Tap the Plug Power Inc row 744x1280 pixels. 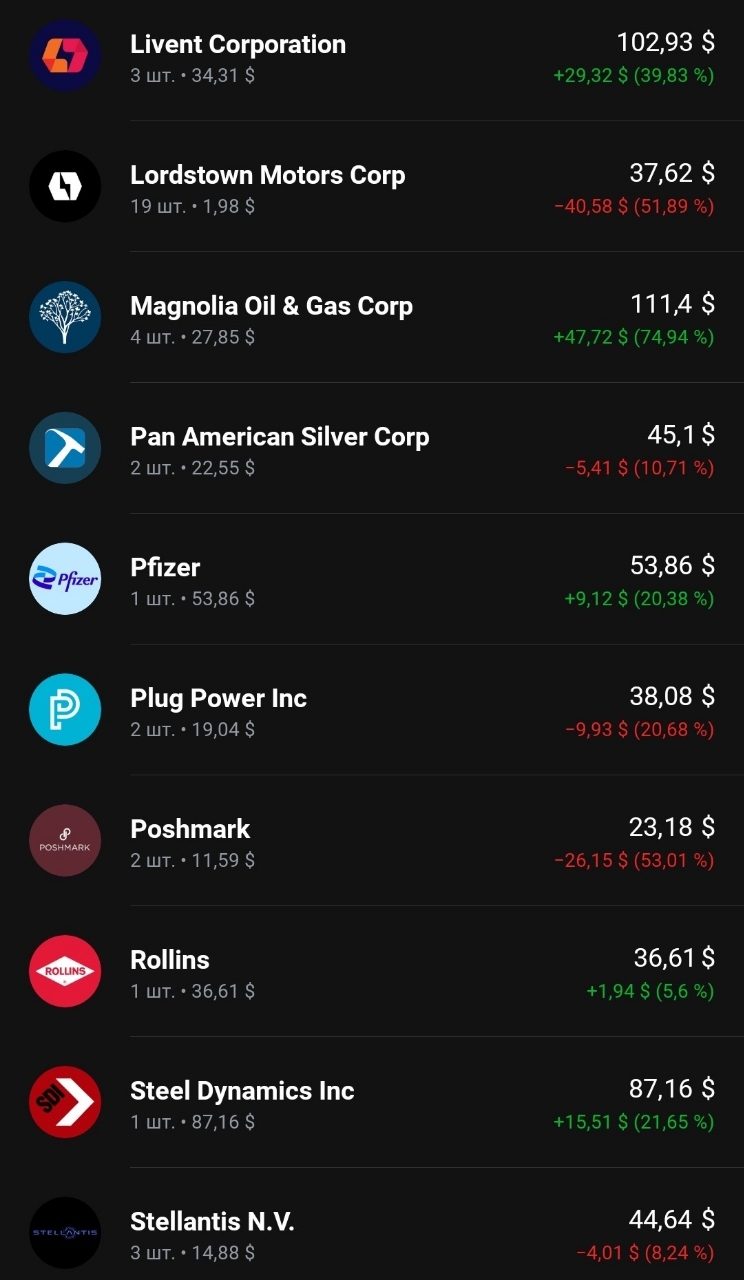point(372,711)
